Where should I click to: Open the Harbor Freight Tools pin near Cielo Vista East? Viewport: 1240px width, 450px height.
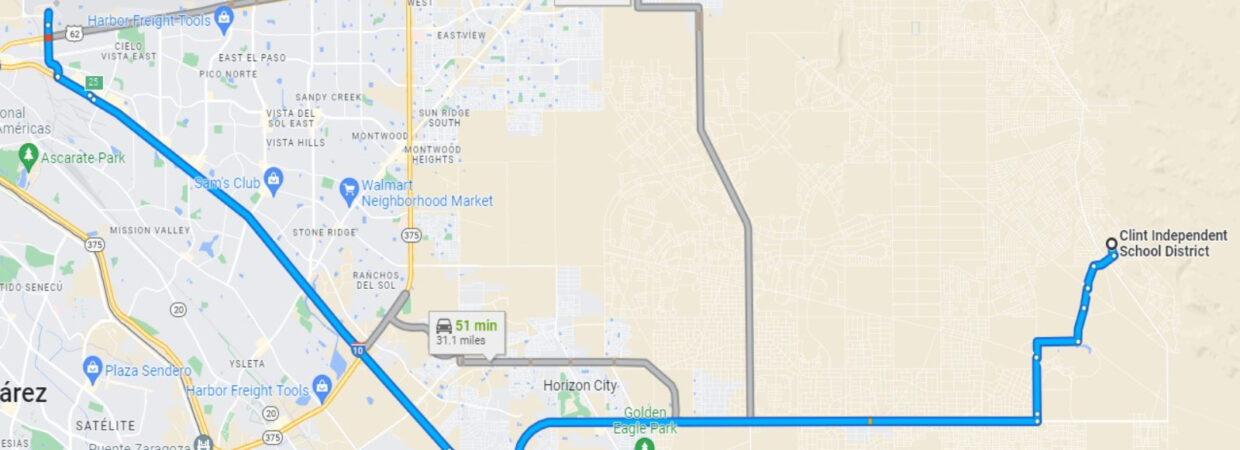(x=225, y=18)
